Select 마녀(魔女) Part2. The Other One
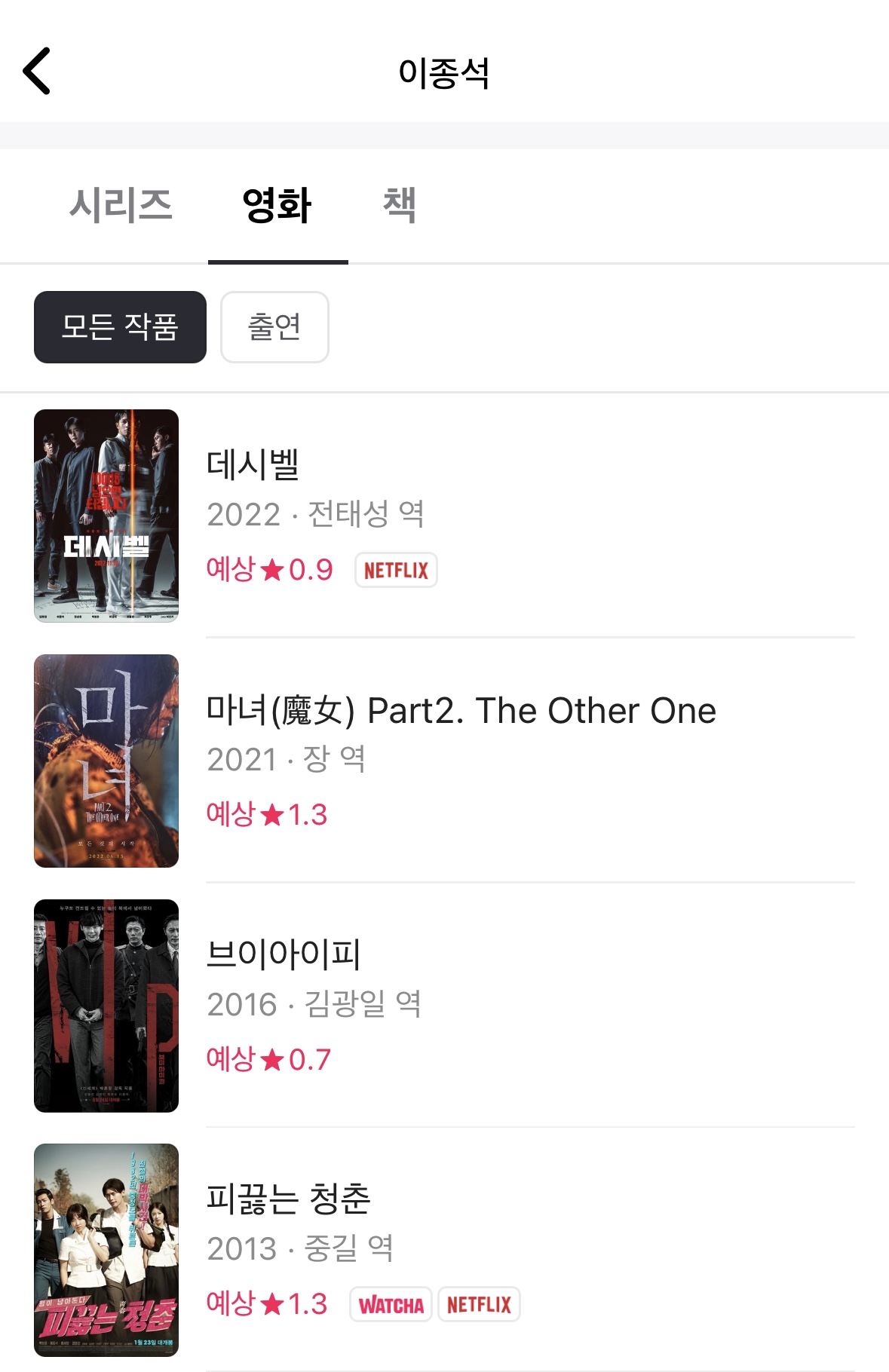 461,709
